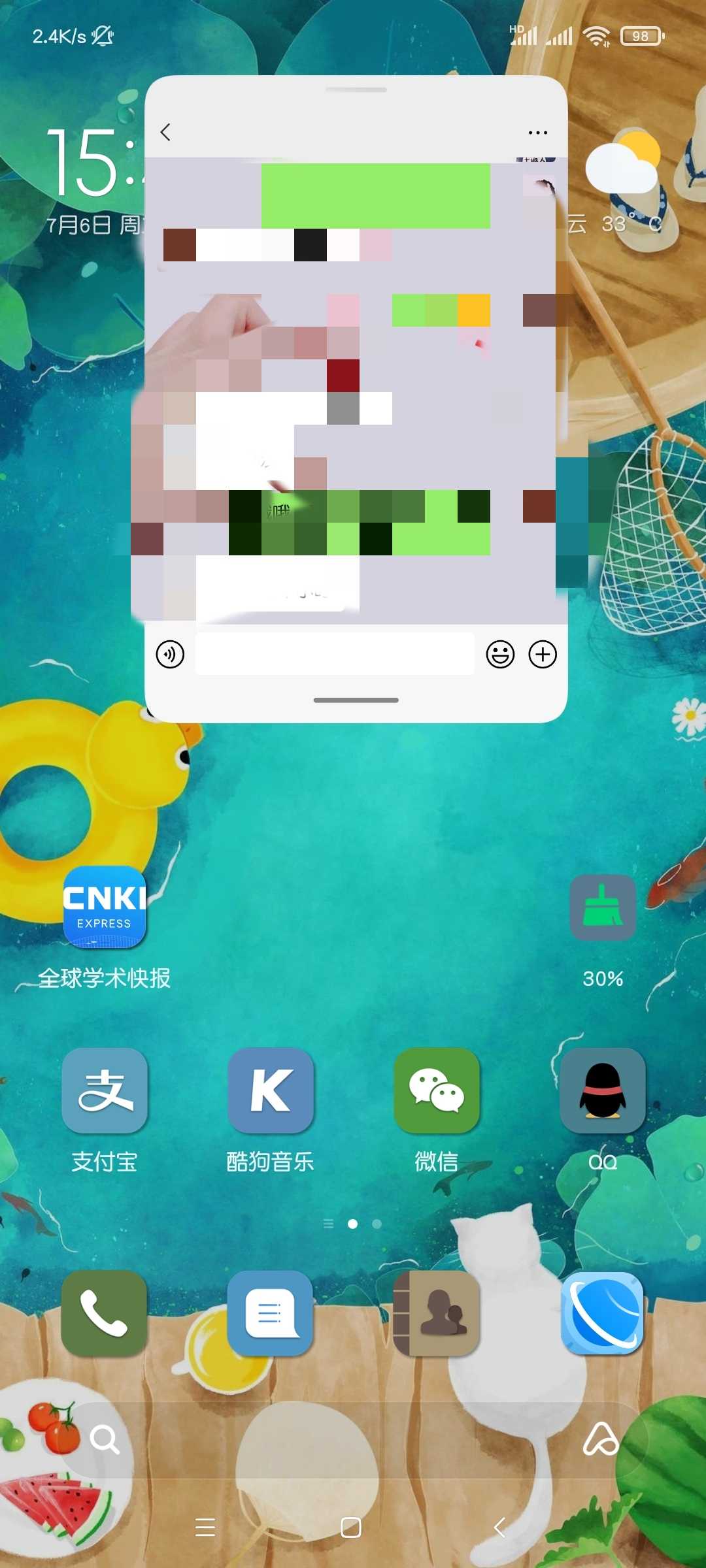Launch 酷狗音乐
The image size is (706, 1568).
pyautogui.click(x=271, y=1090)
